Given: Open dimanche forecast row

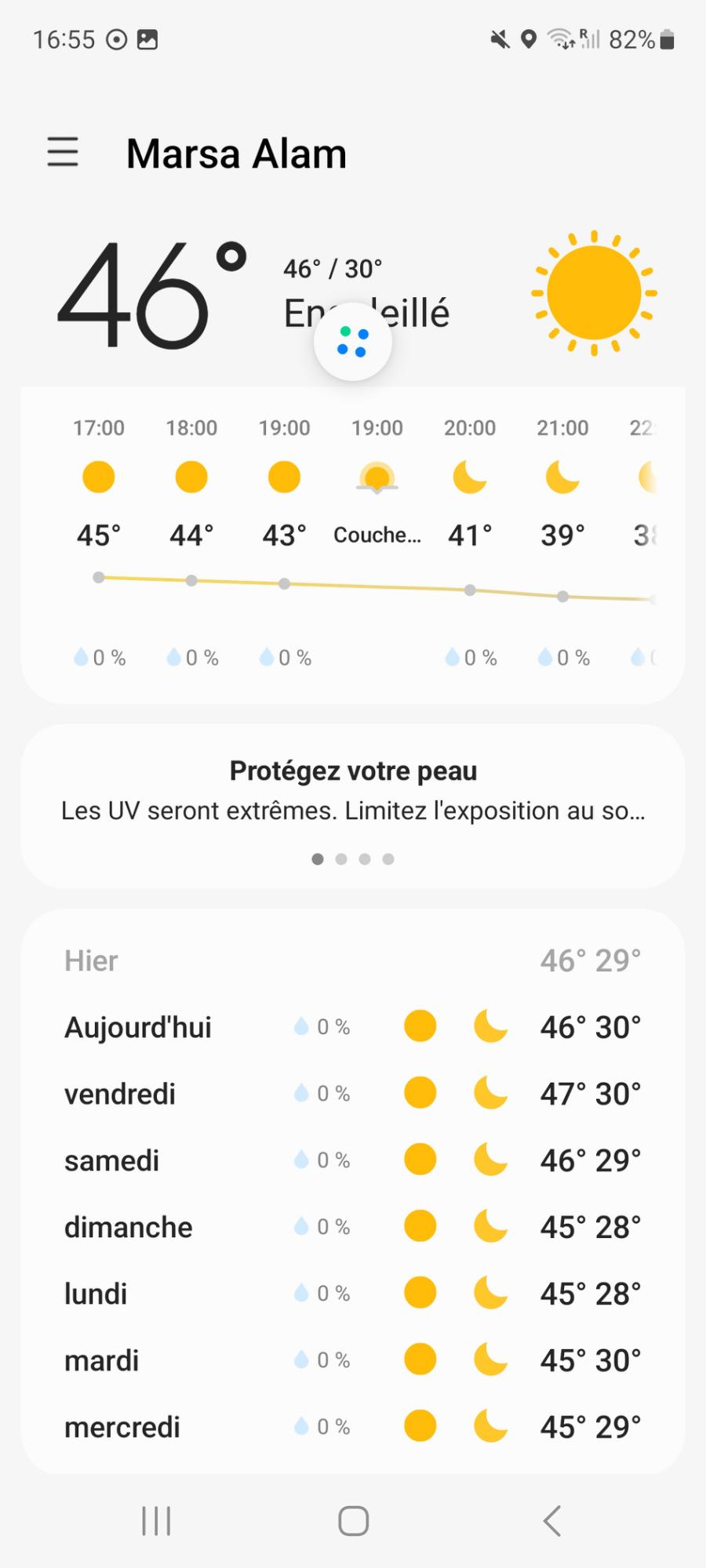Looking at the screenshot, I should click(x=353, y=1227).
